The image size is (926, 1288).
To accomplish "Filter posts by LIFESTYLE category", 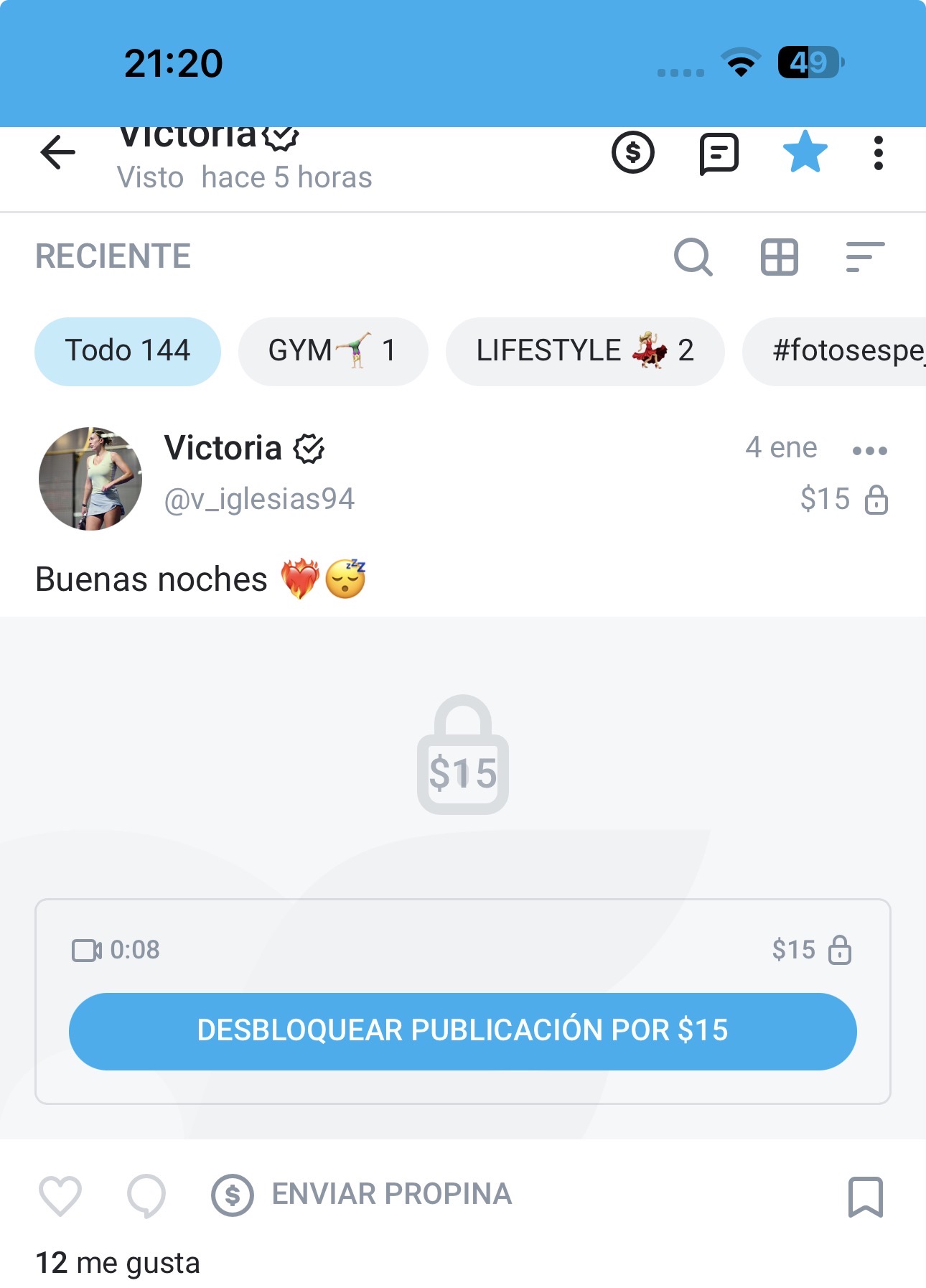I will click(584, 351).
